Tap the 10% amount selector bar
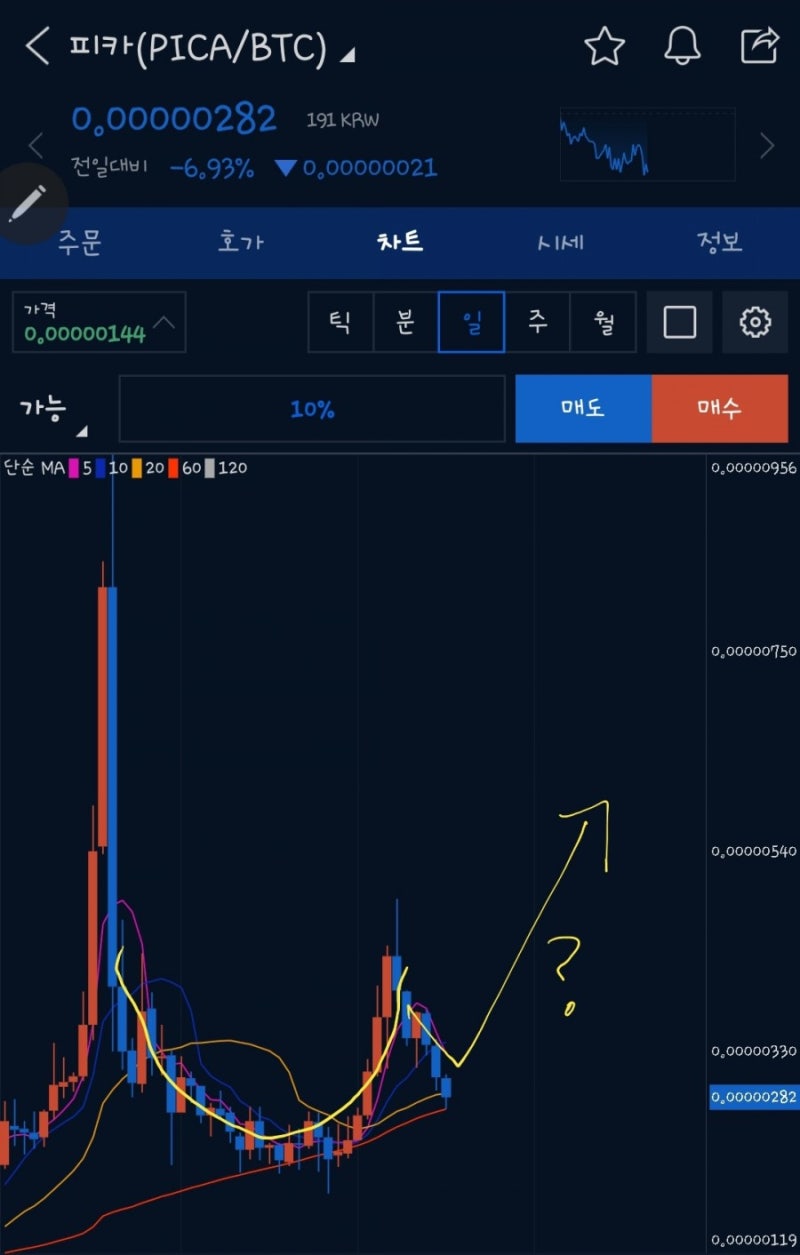Screen dimensions: 800x1255 (311, 410)
